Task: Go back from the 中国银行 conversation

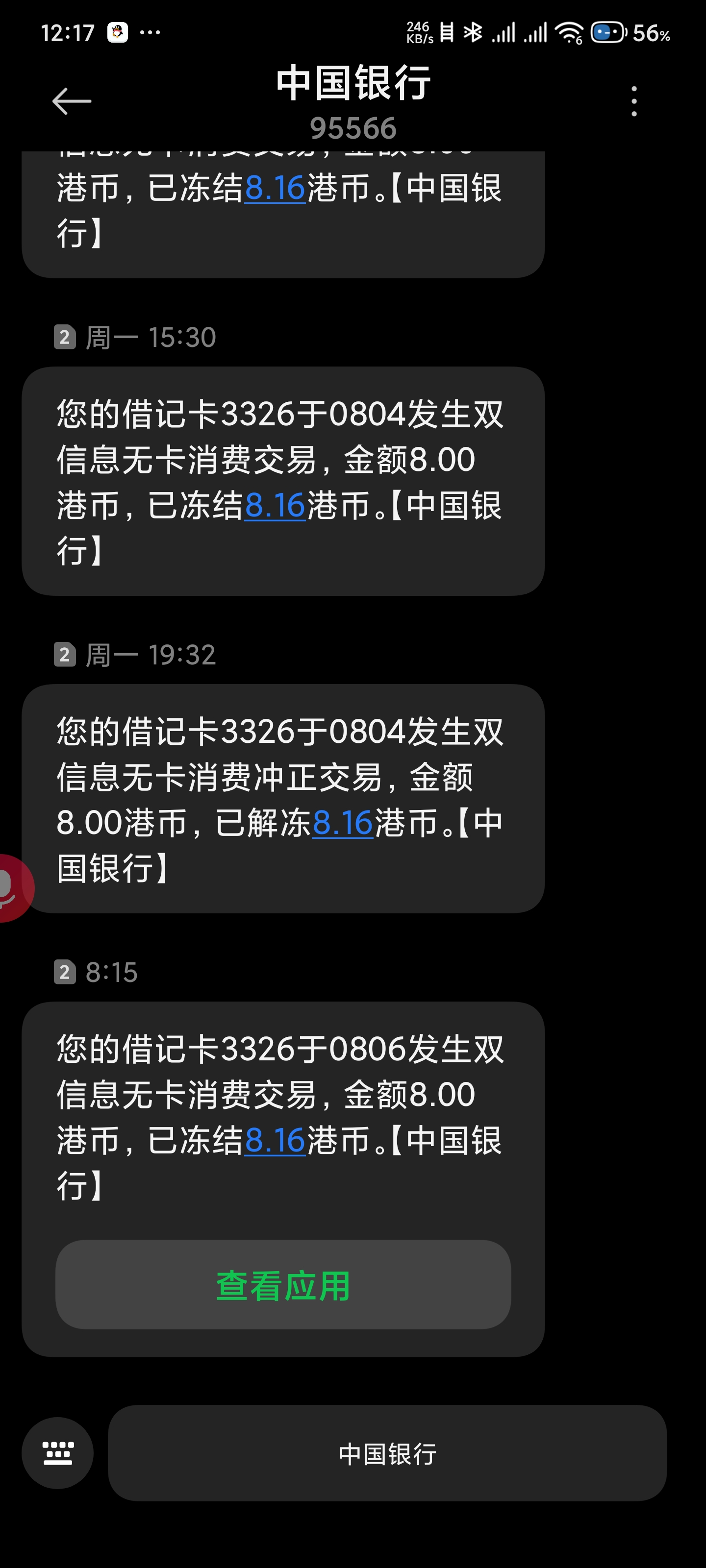Action: click(71, 101)
